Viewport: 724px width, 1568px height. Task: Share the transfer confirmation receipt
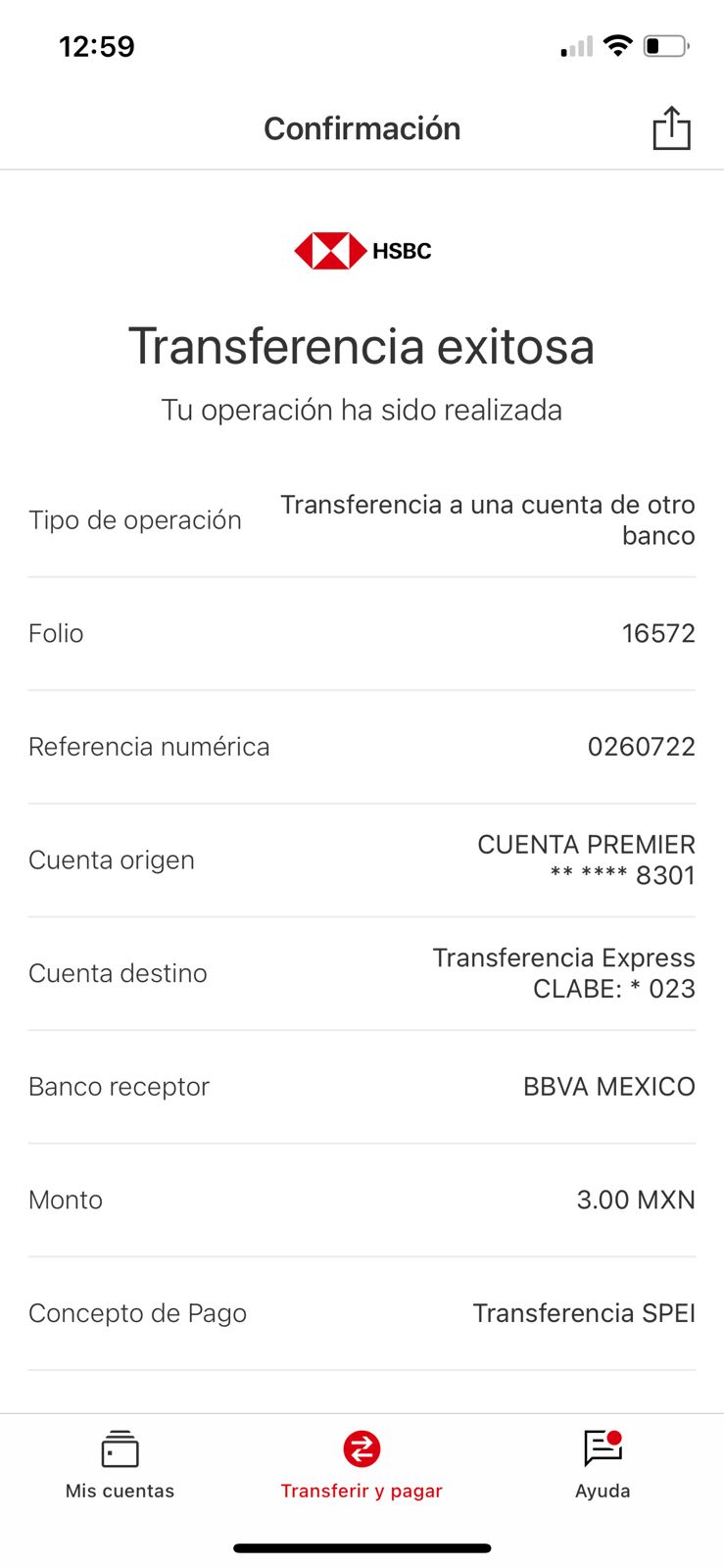pos(671,128)
